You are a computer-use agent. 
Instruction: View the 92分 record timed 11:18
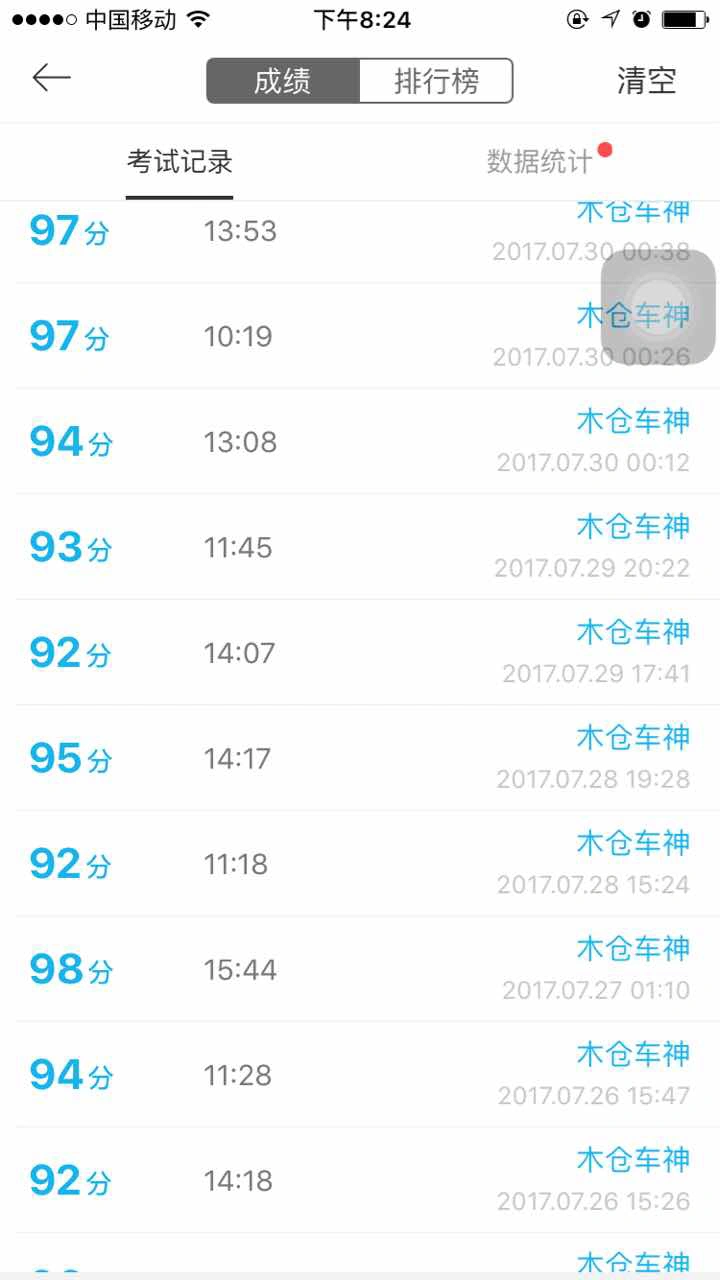point(360,863)
